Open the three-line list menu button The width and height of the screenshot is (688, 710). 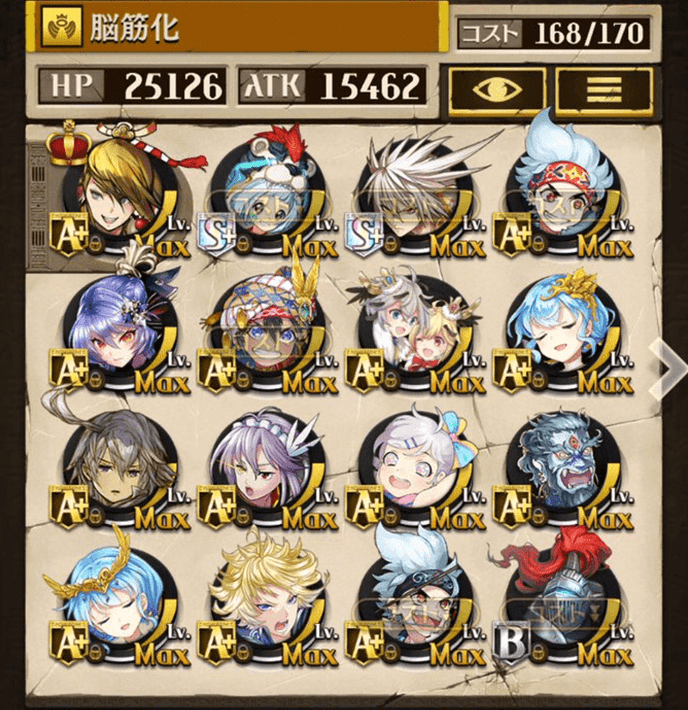click(603, 88)
